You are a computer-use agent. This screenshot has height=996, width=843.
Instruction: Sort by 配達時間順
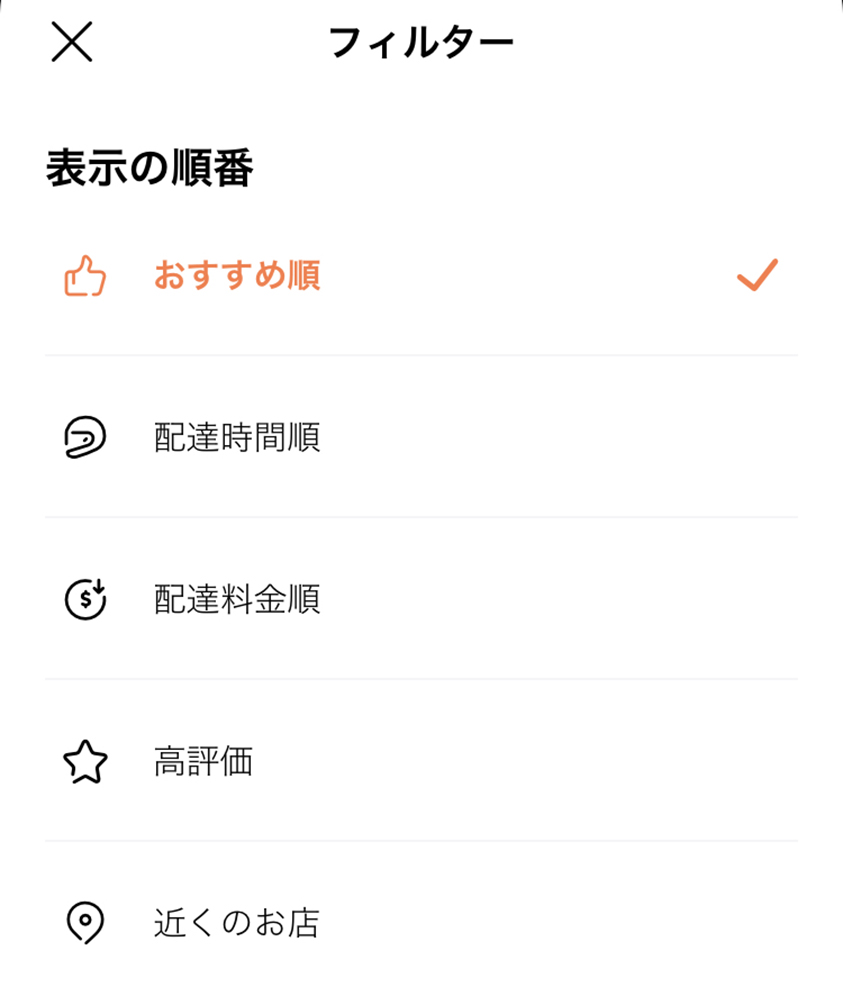pyautogui.click(x=237, y=438)
